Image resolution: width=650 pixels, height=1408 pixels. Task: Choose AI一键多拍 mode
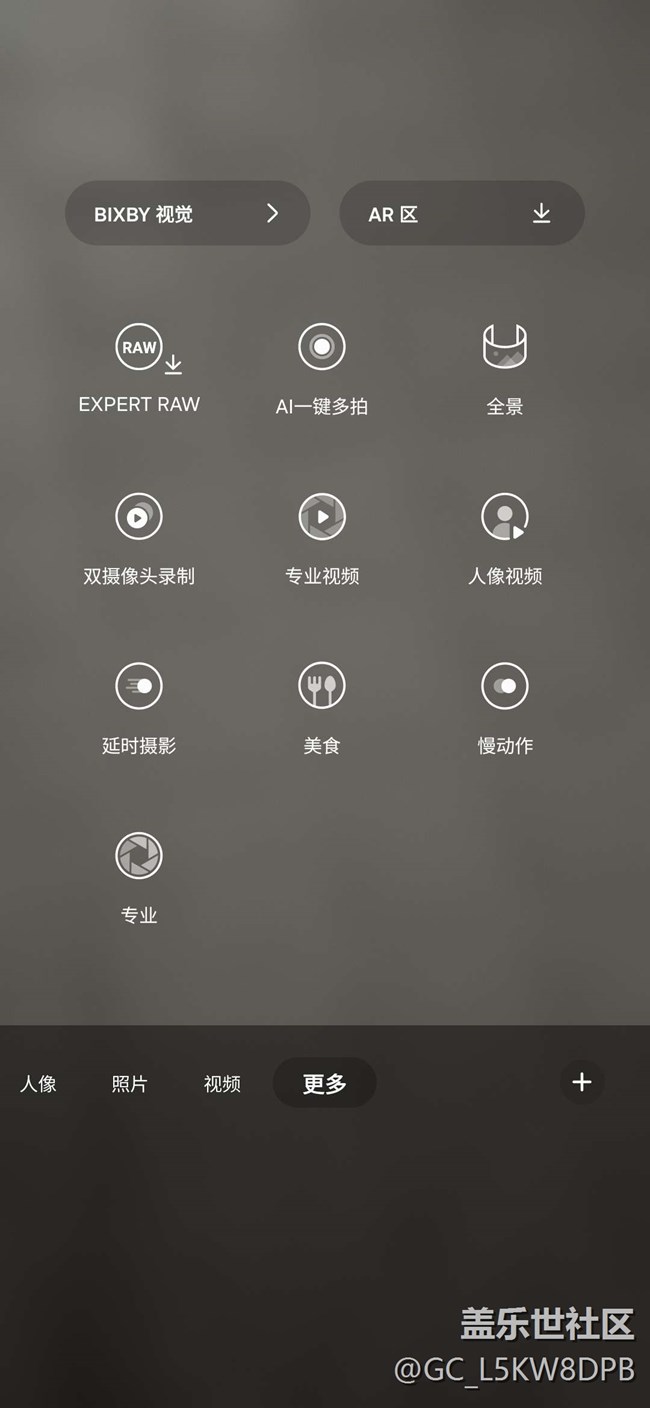pyautogui.click(x=322, y=367)
